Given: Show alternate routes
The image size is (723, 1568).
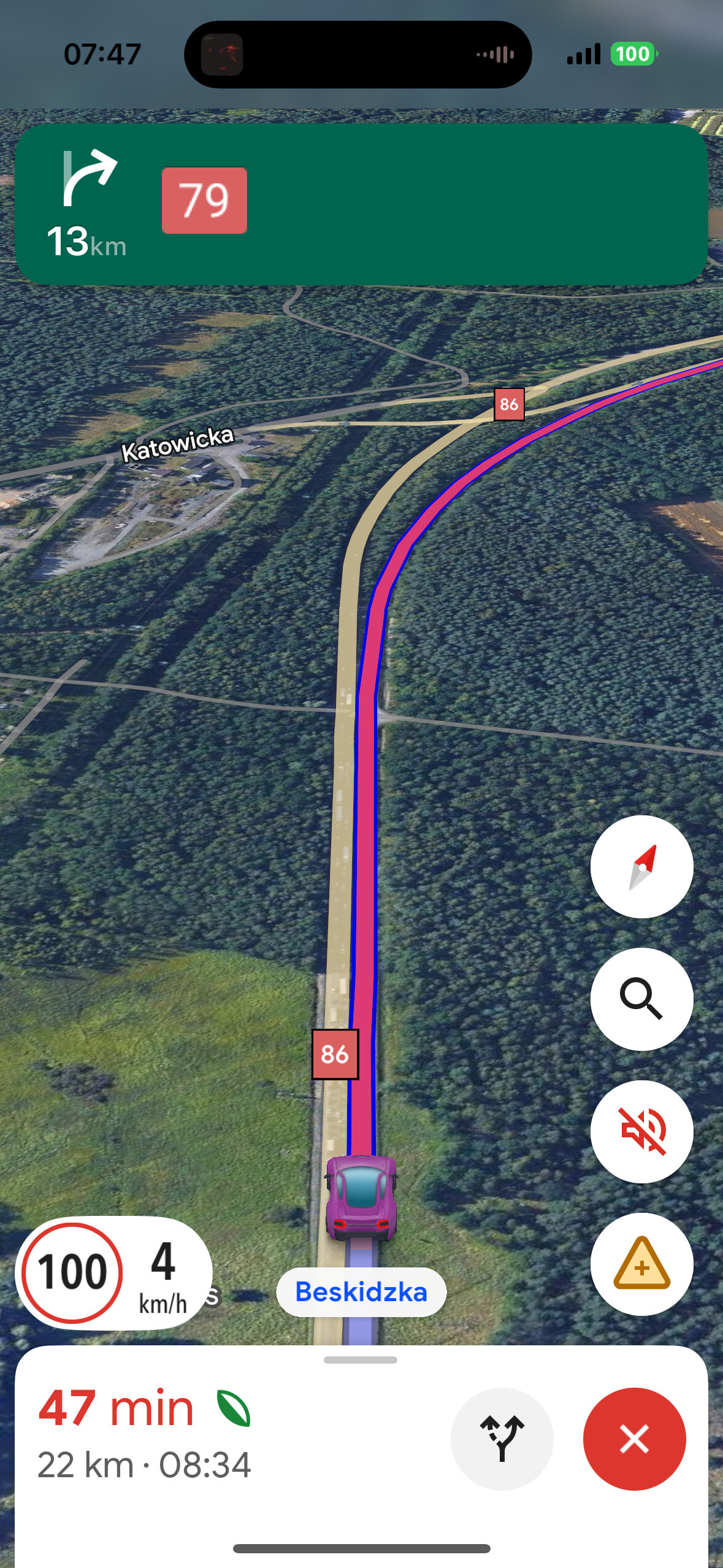Looking at the screenshot, I should [x=502, y=1438].
